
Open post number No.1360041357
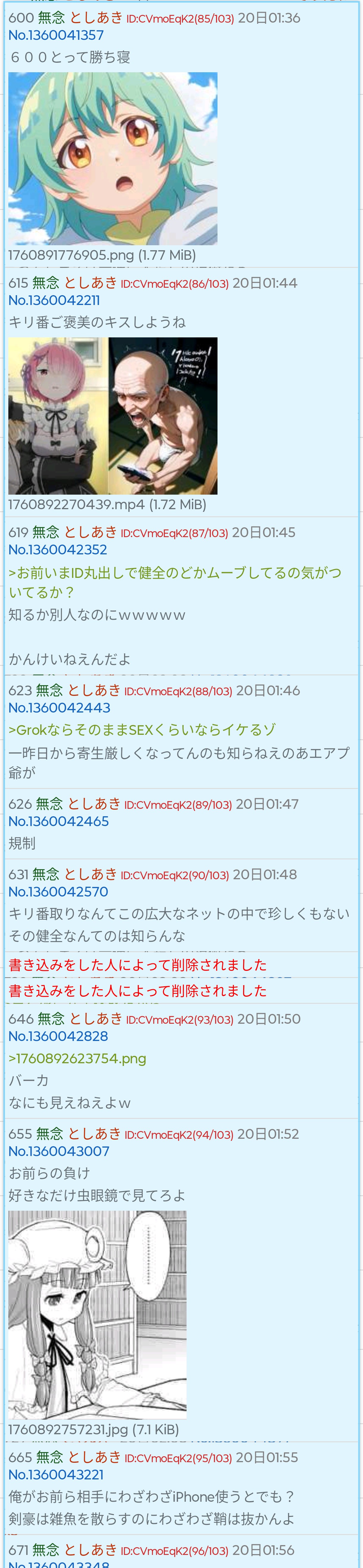tap(56, 35)
